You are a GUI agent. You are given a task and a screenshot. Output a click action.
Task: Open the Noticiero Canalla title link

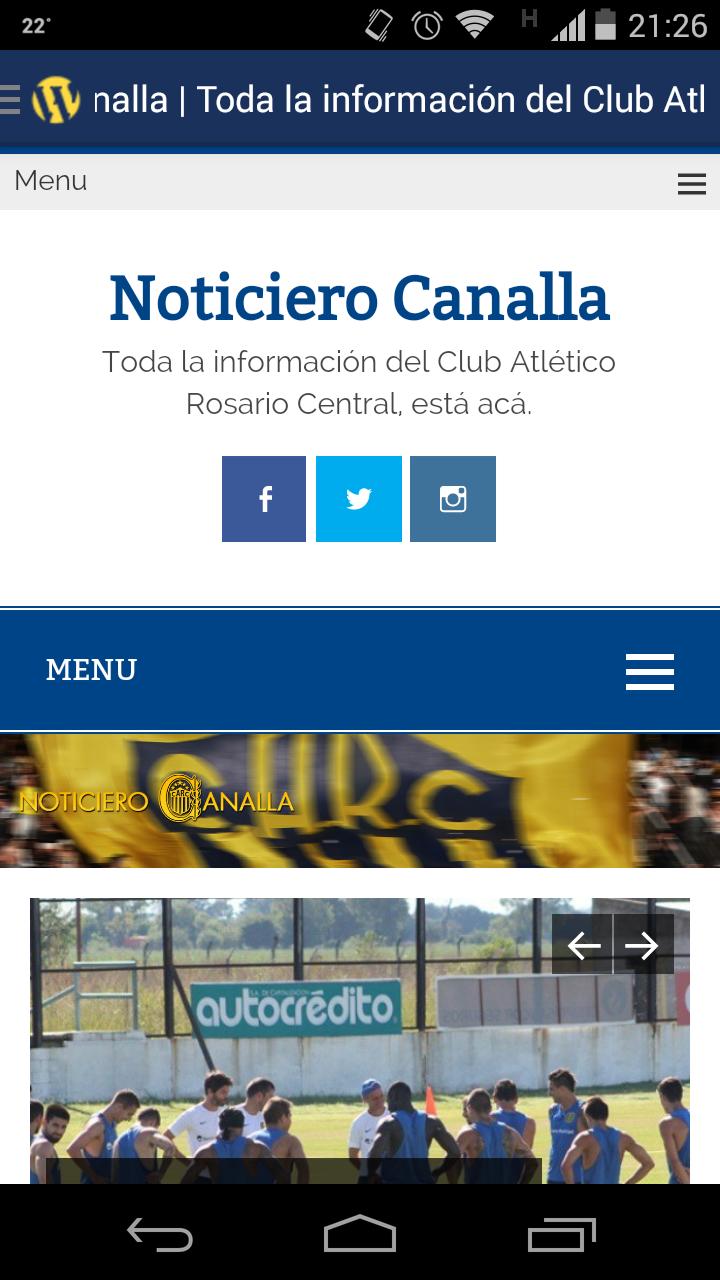359,298
